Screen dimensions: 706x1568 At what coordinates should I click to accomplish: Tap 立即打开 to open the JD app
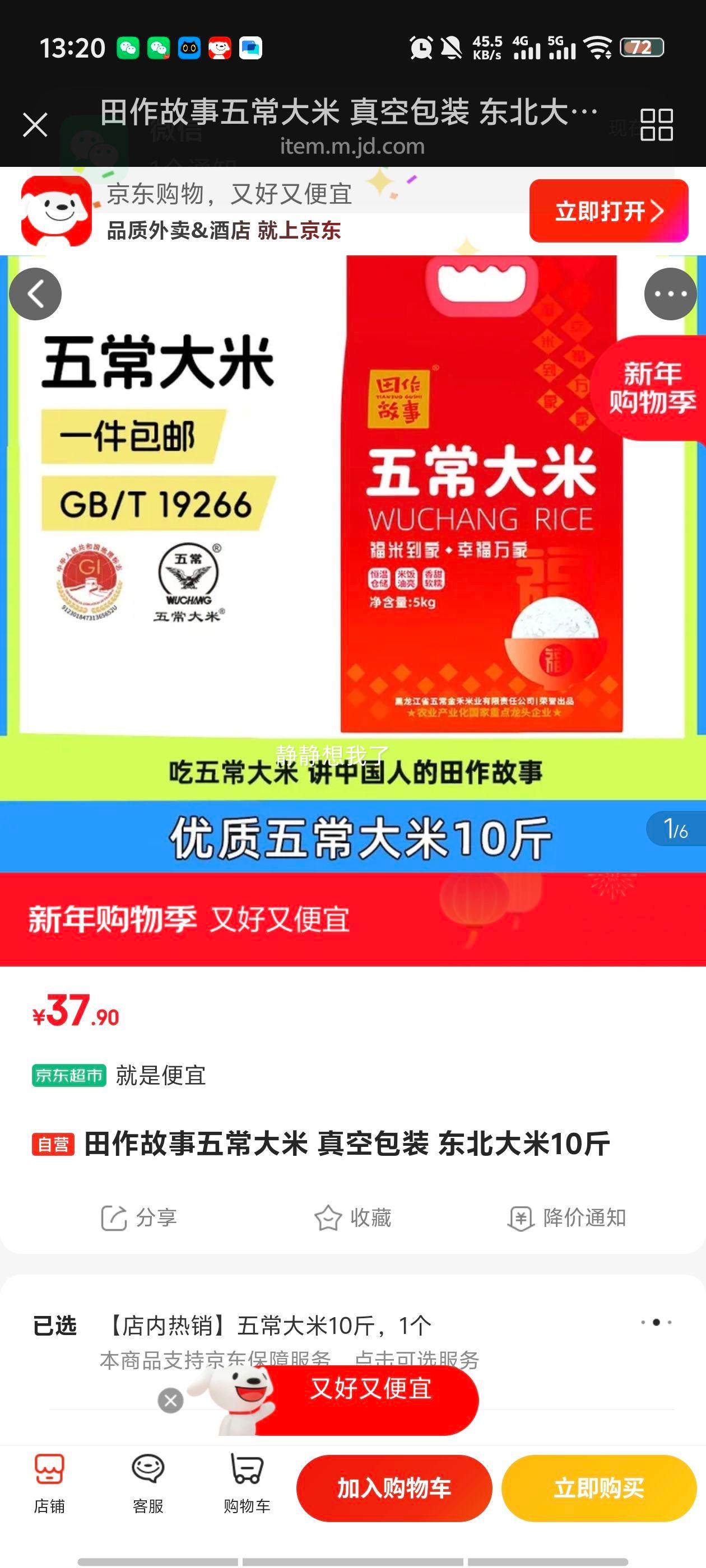pyautogui.click(x=608, y=212)
